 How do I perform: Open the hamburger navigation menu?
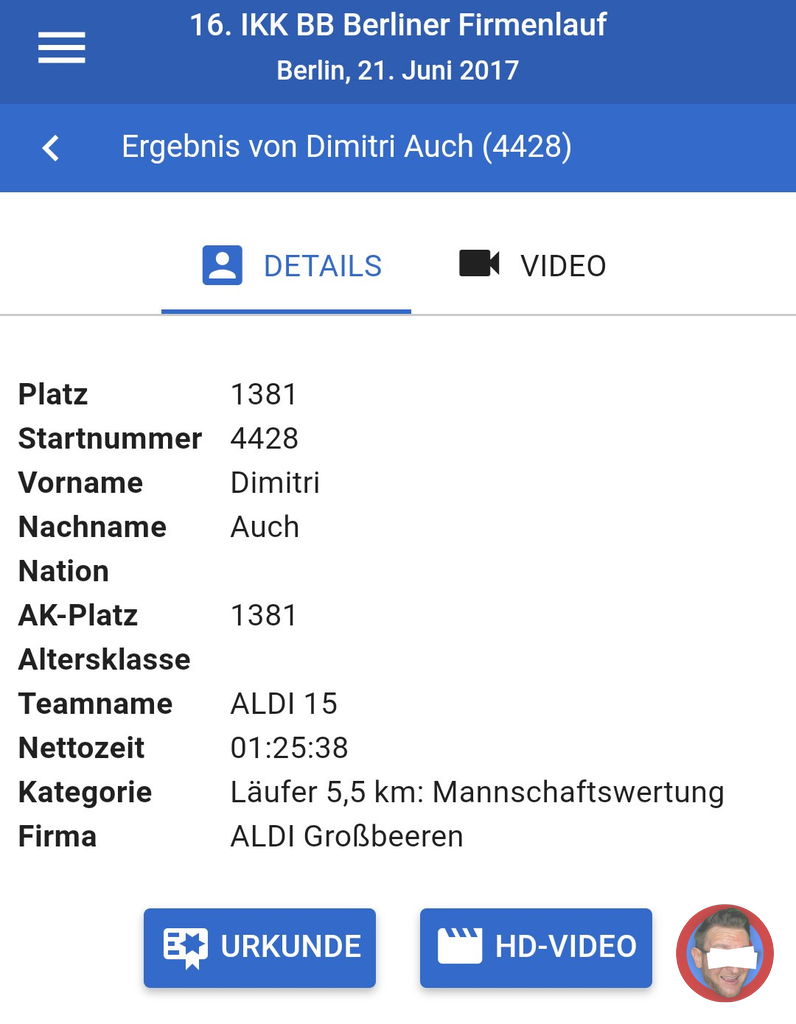click(x=62, y=48)
